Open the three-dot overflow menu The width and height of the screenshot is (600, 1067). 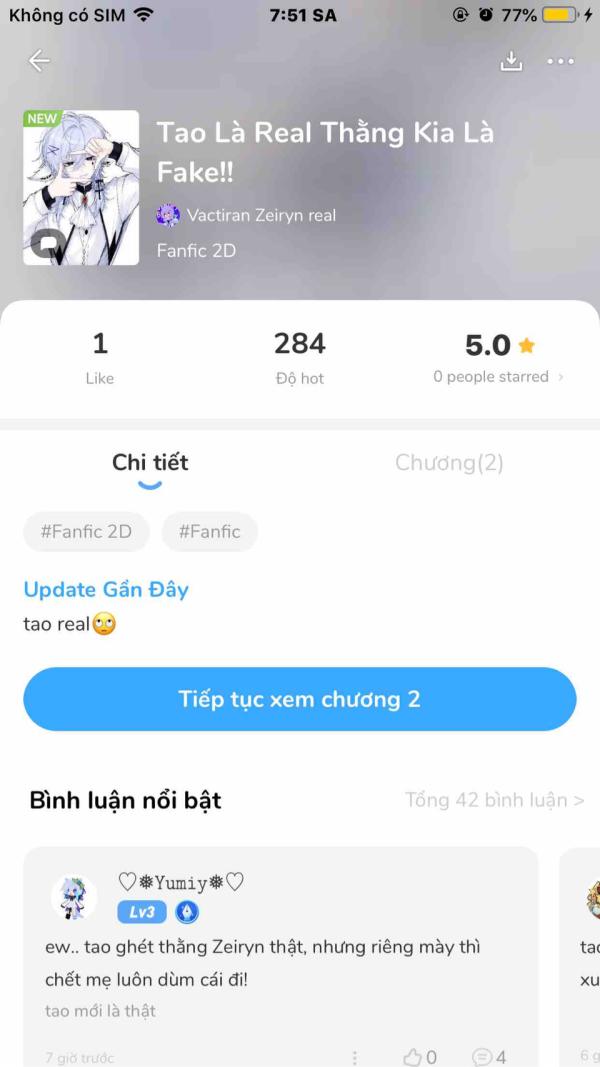click(x=561, y=61)
